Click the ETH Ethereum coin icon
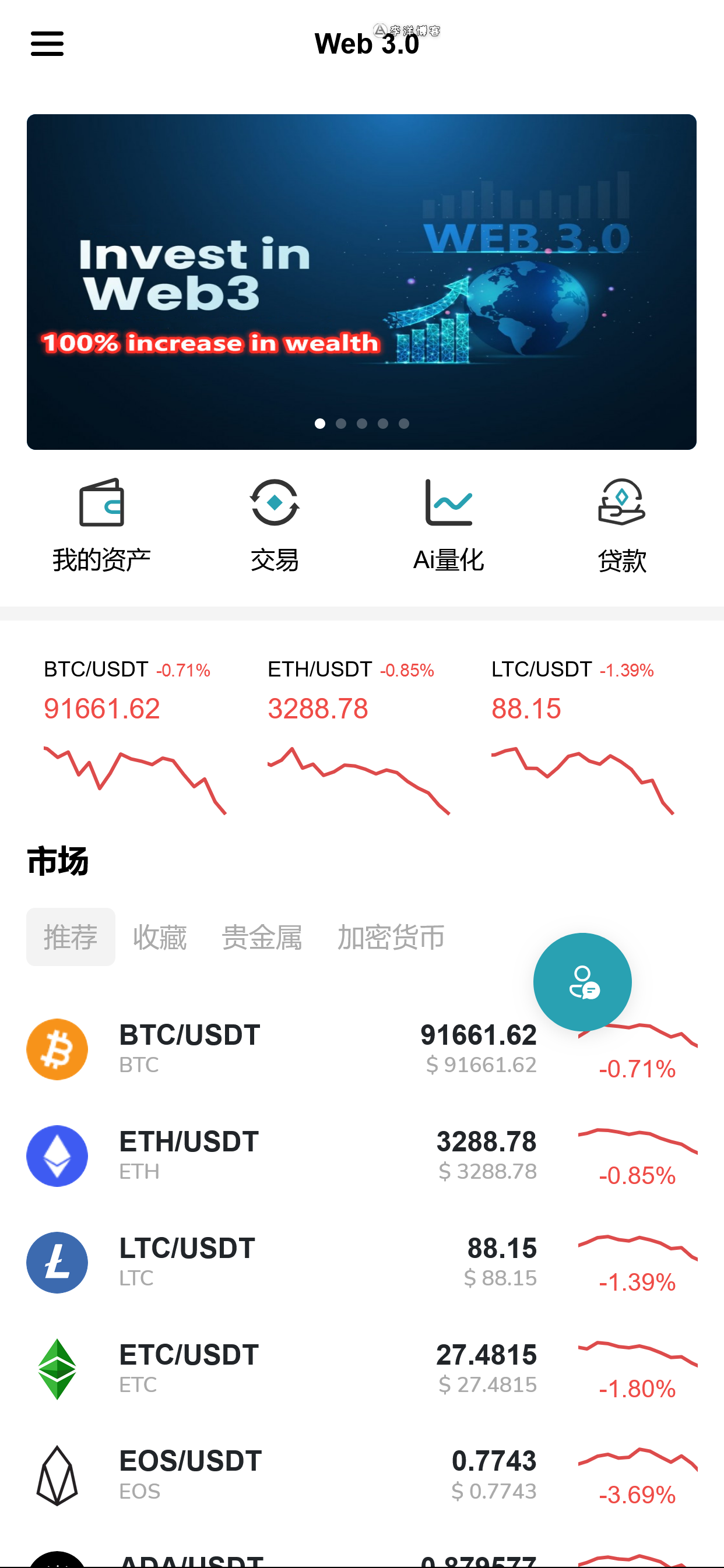Screen dimensions: 724x1568 tap(57, 1155)
